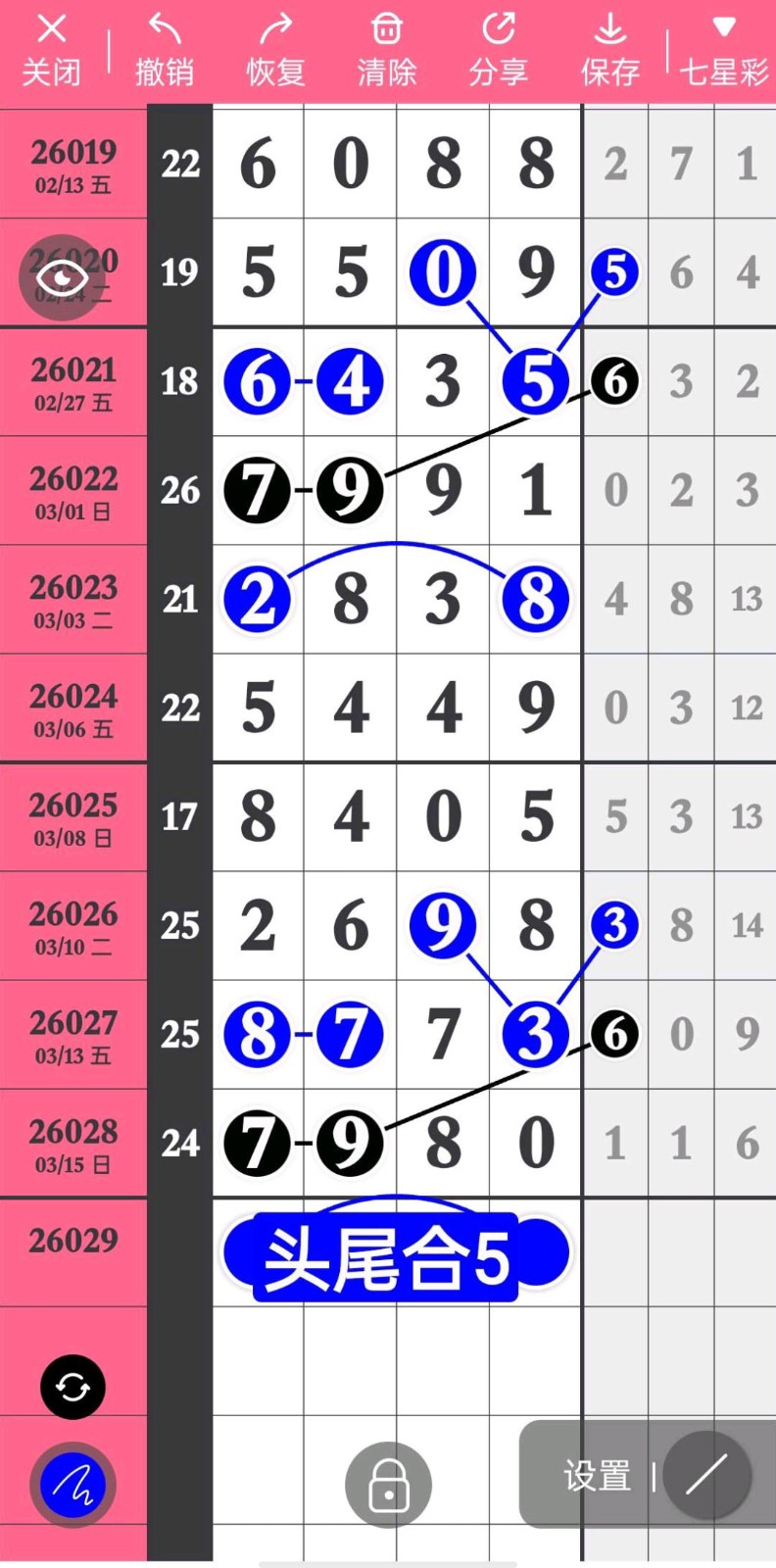Open the 七星彩 lottery type dropdown
This screenshot has width=776, height=1568.
723,49
